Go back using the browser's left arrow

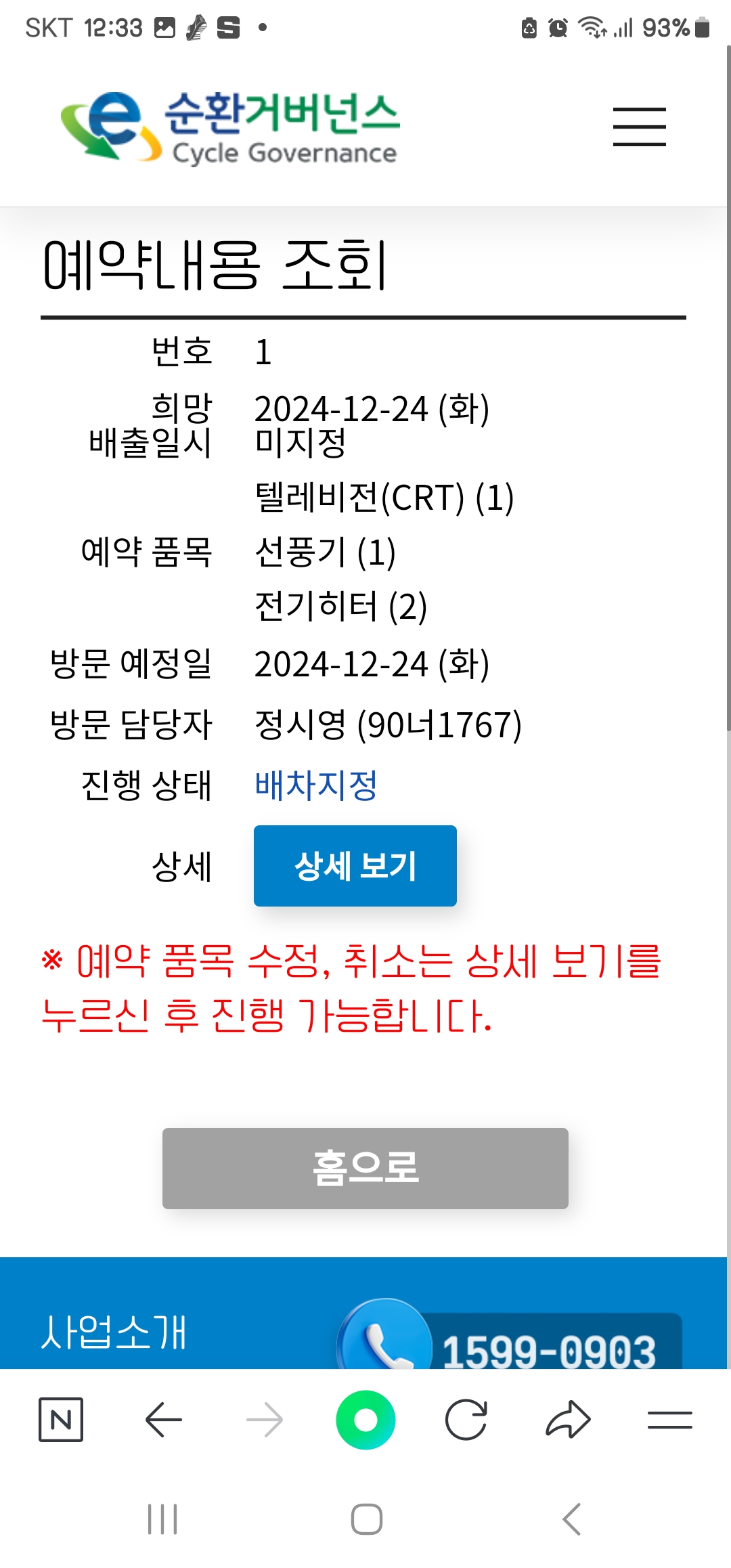163,1419
